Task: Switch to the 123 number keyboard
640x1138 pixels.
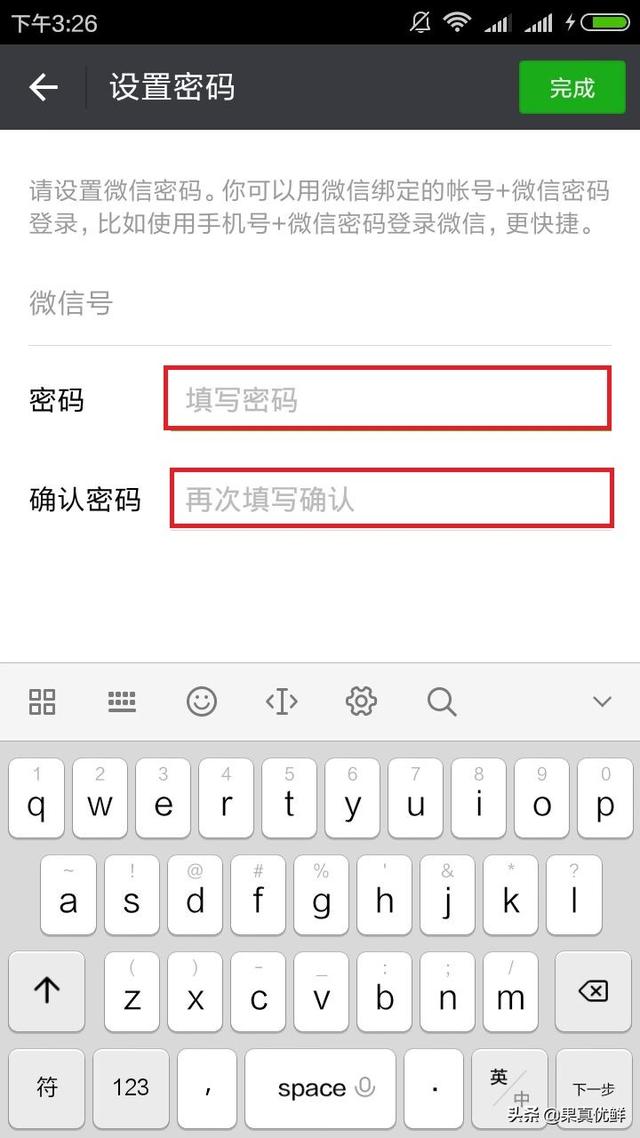Action: [130, 1088]
